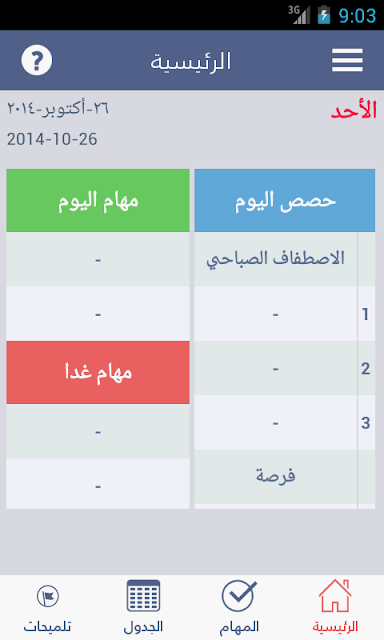384x640 pixels.
Task: Tap the مهام اليوم green header
Action: tap(98, 200)
